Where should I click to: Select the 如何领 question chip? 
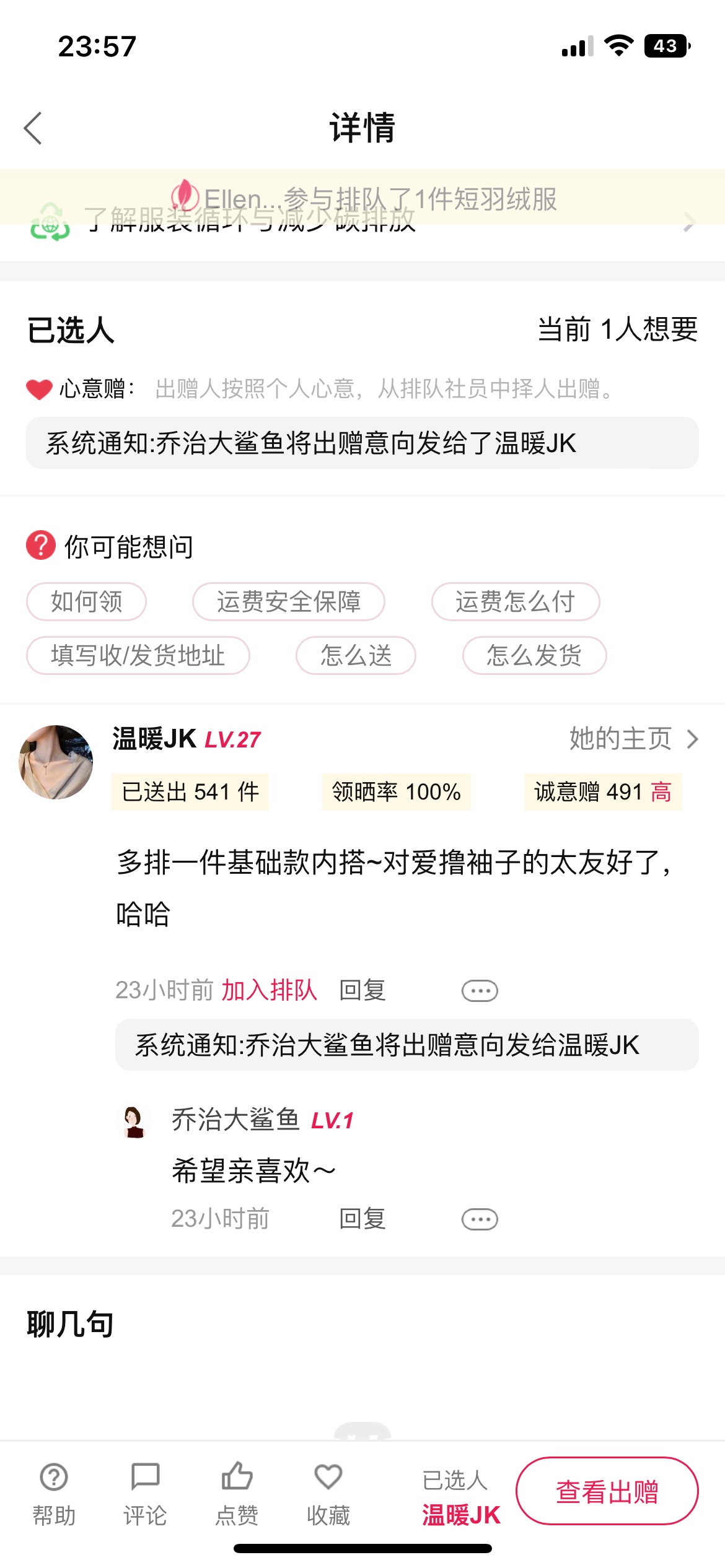(x=86, y=601)
